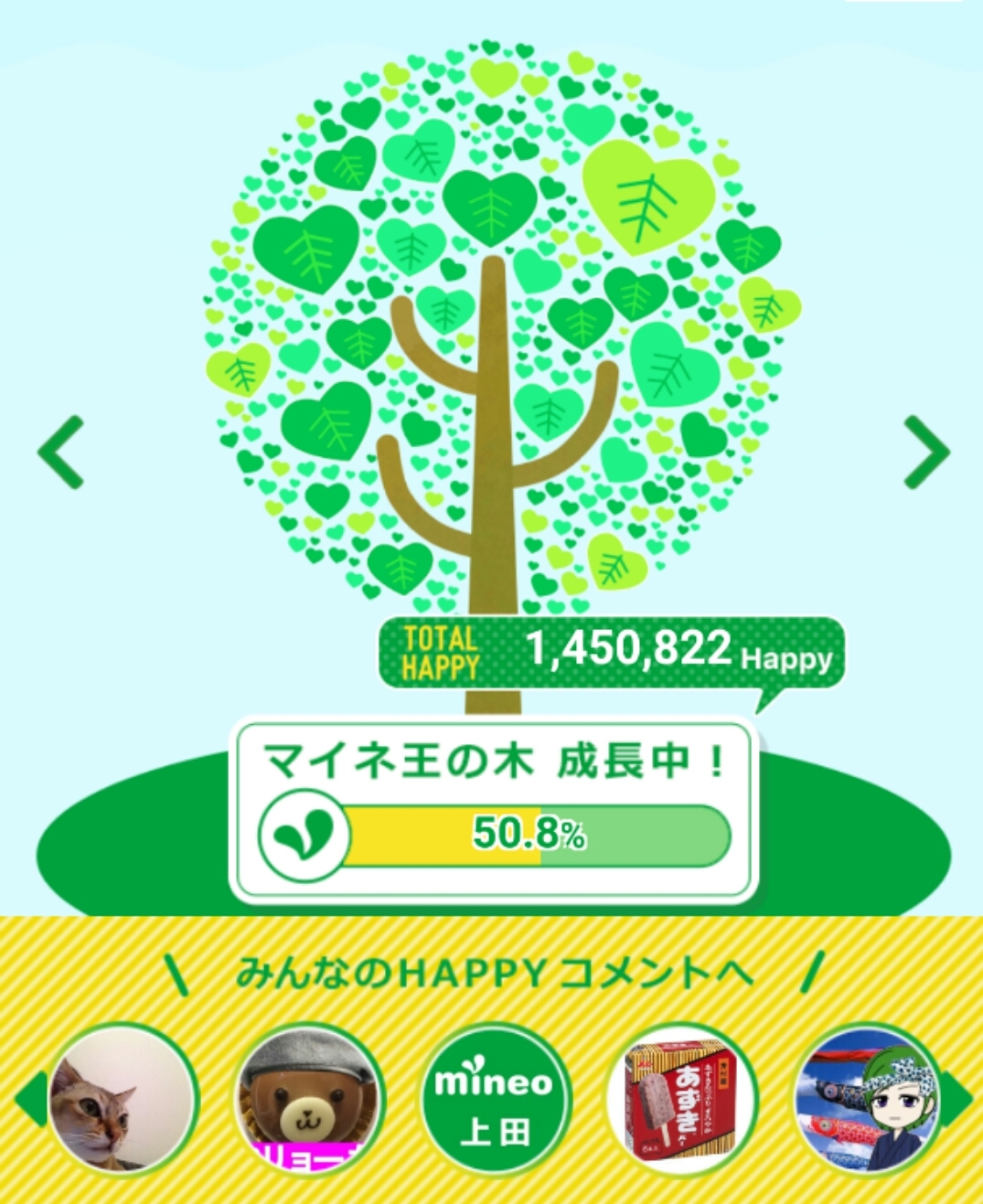
Task: Go to the previous tree slide
Action: click(x=61, y=452)
